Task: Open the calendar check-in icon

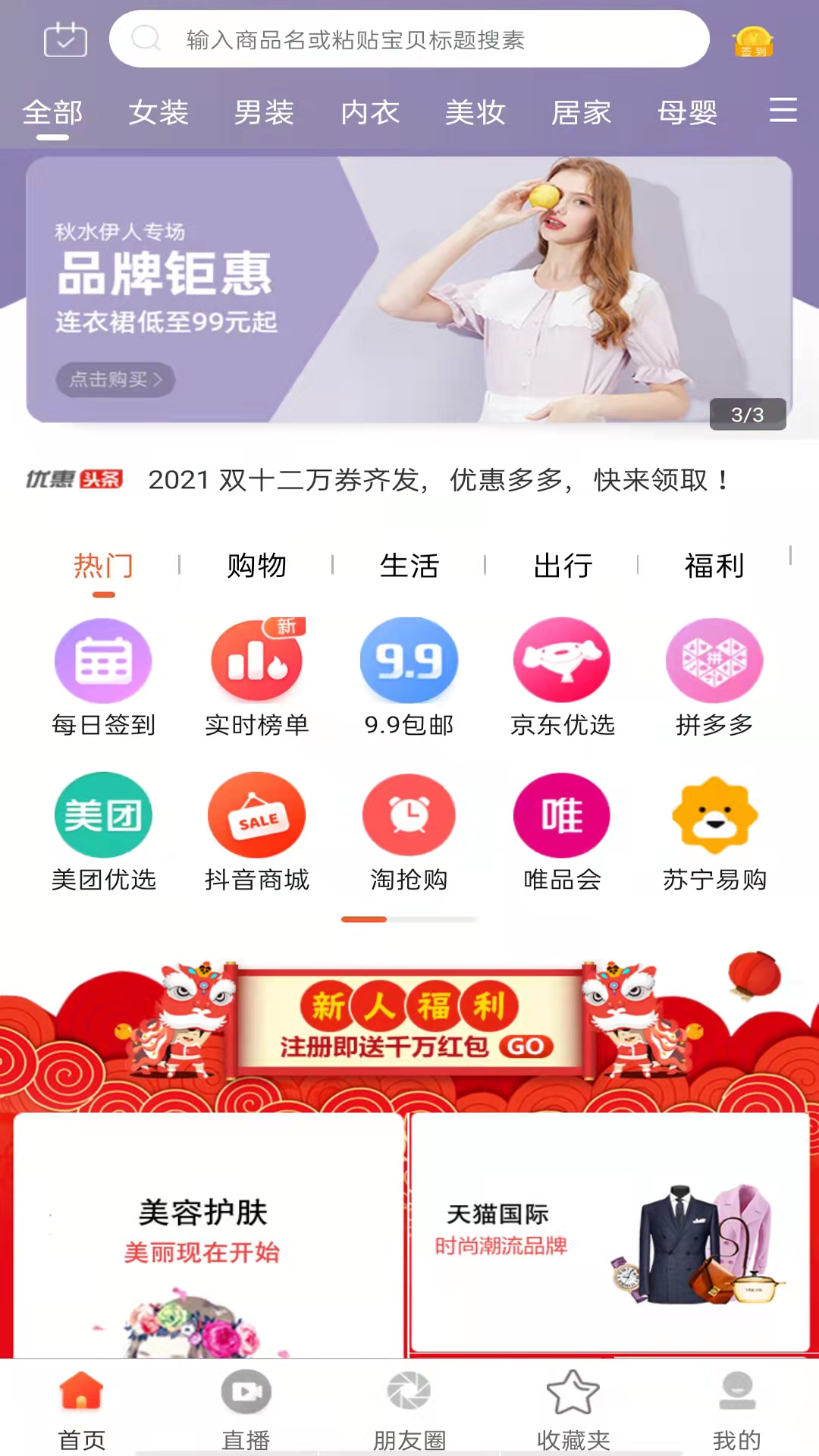Action: pos(65,39)
